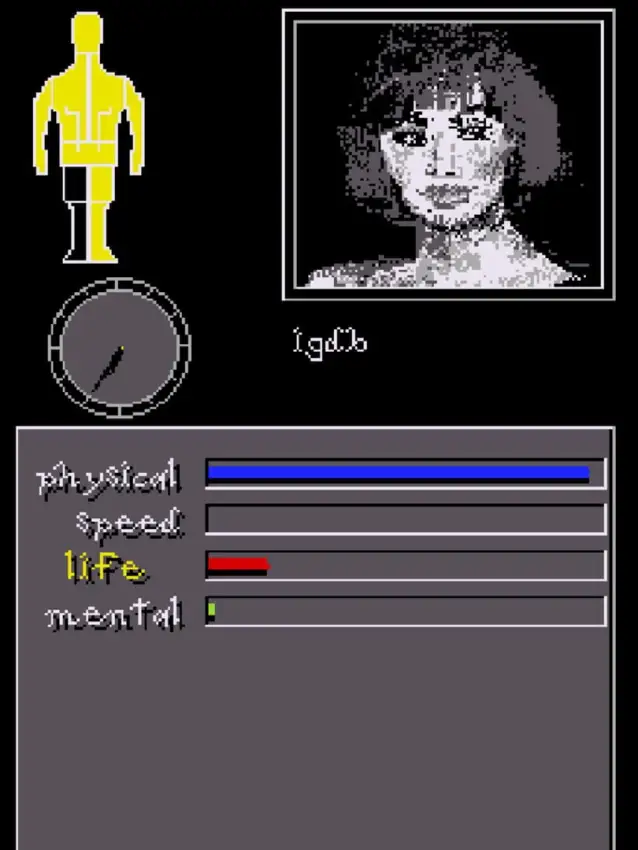This screenshot has width=638, height=850.
Task: Select the speed stat
Action: coord(130,522)
